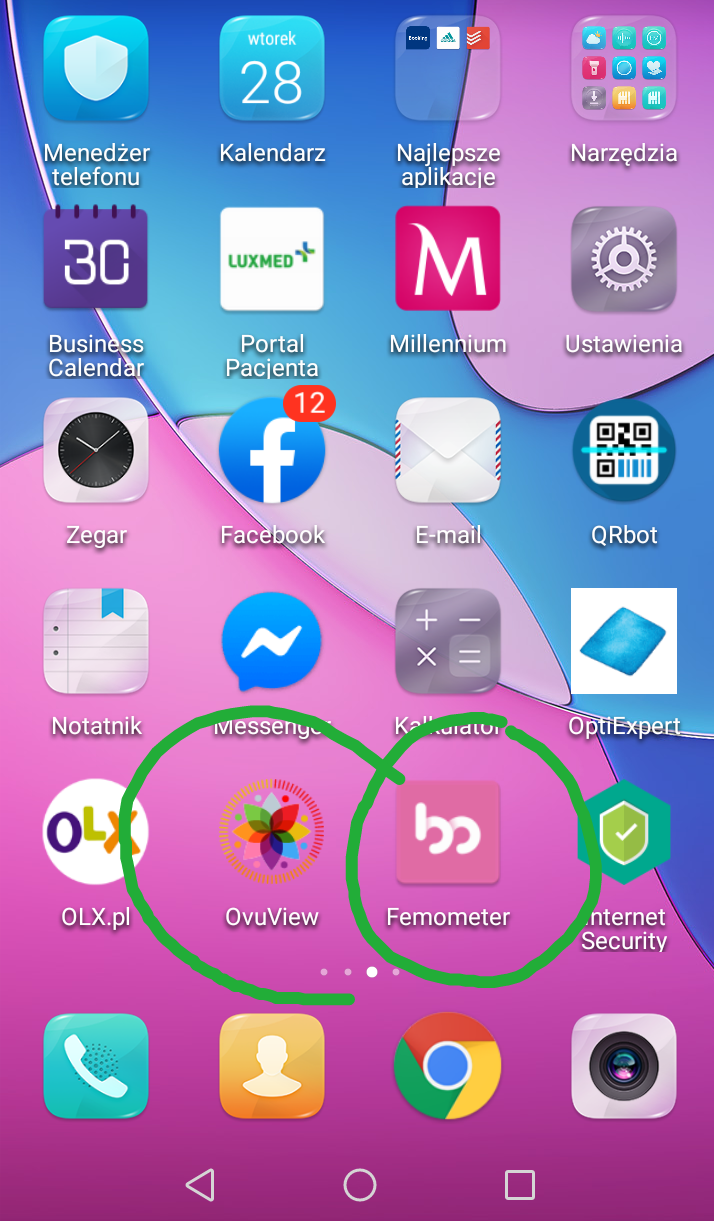Viewport: 714px width, 1221px height.
Task: Open Ustawienia settings
Action: 624,258
